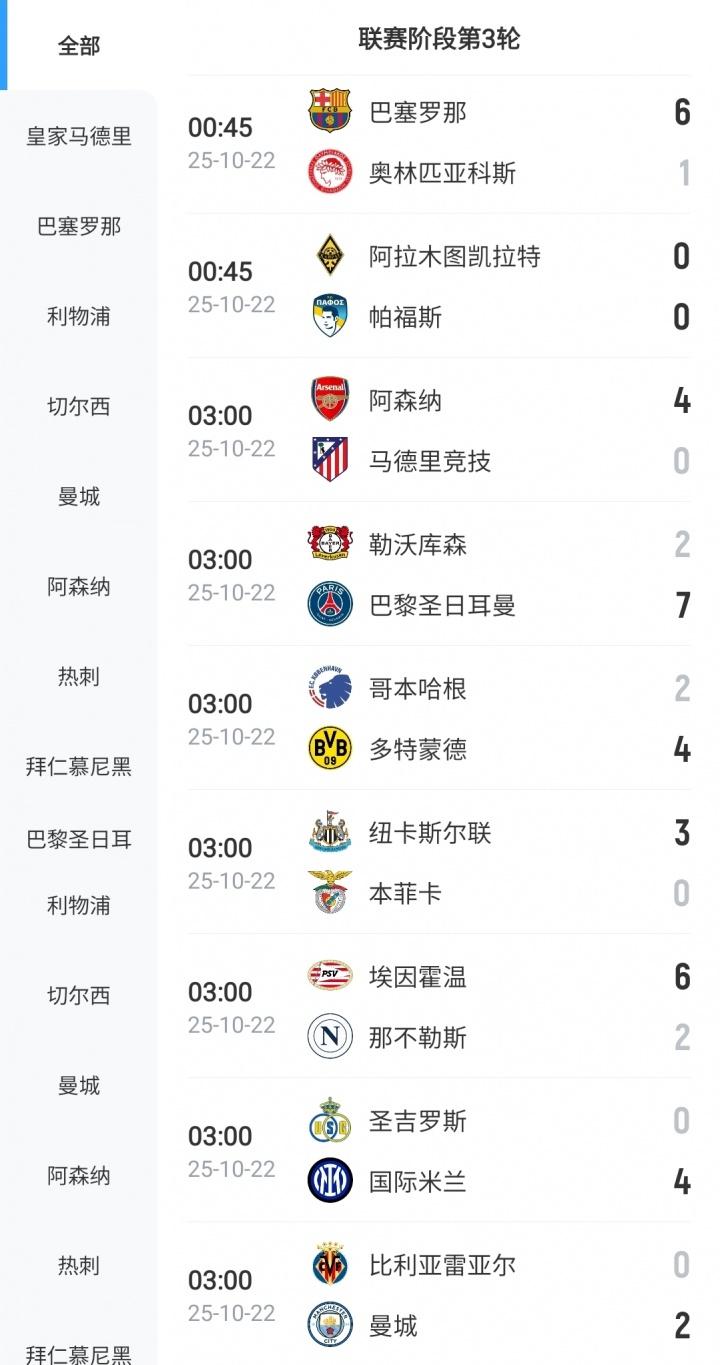Select 皇家马德里 in the sidebar
Screen dimensions: 720x1365
[79, 137]
